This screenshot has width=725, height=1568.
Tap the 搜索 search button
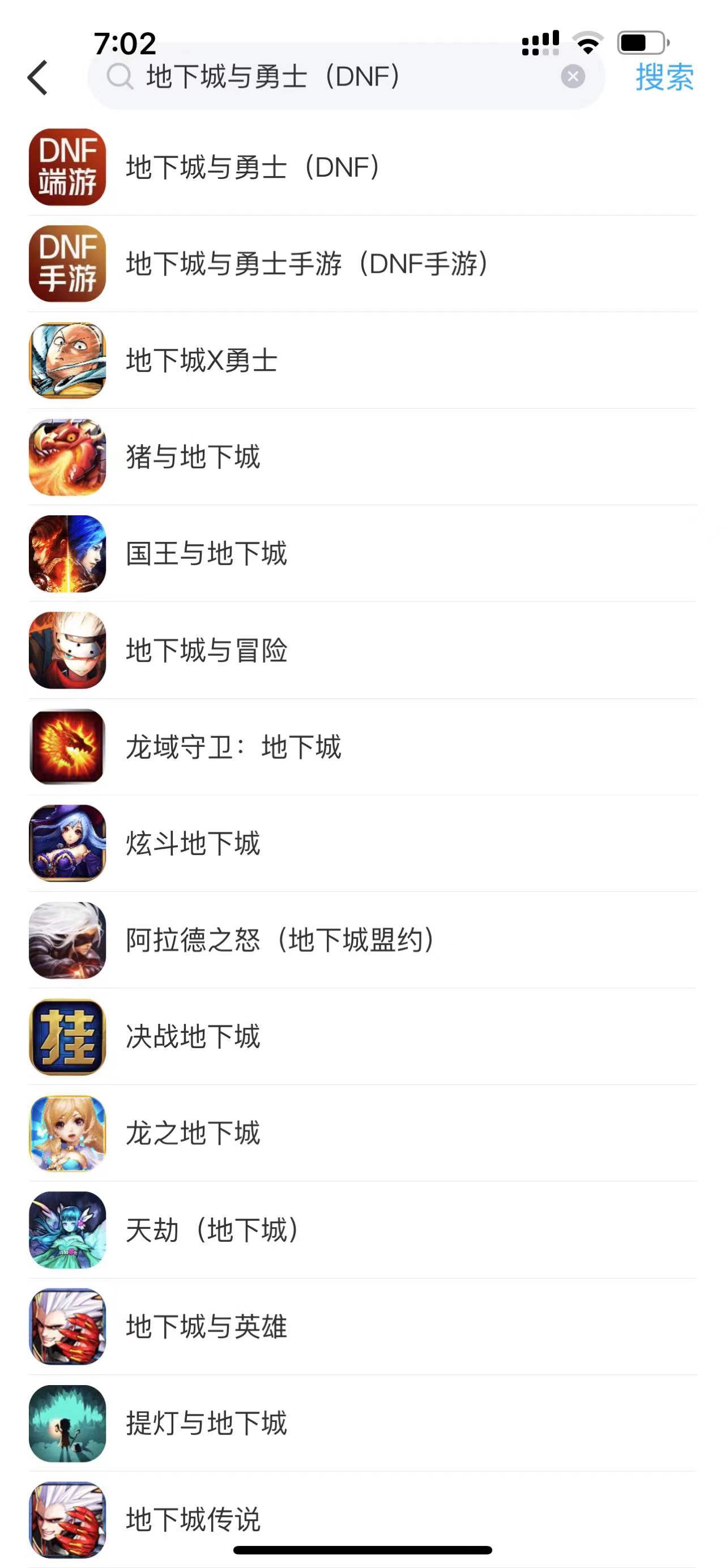coord(663,78)
